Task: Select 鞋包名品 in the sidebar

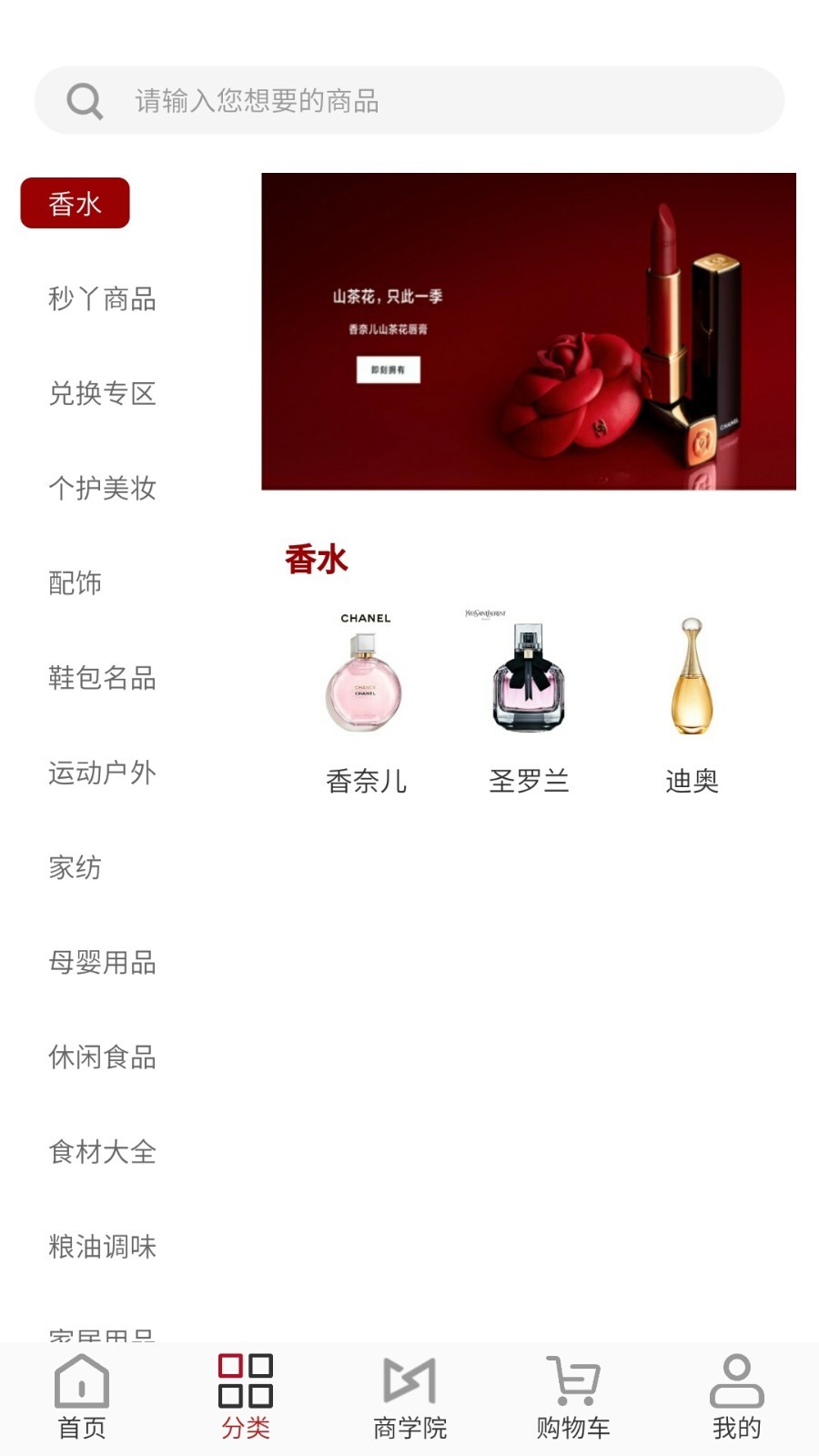Action: pos(102,678)
